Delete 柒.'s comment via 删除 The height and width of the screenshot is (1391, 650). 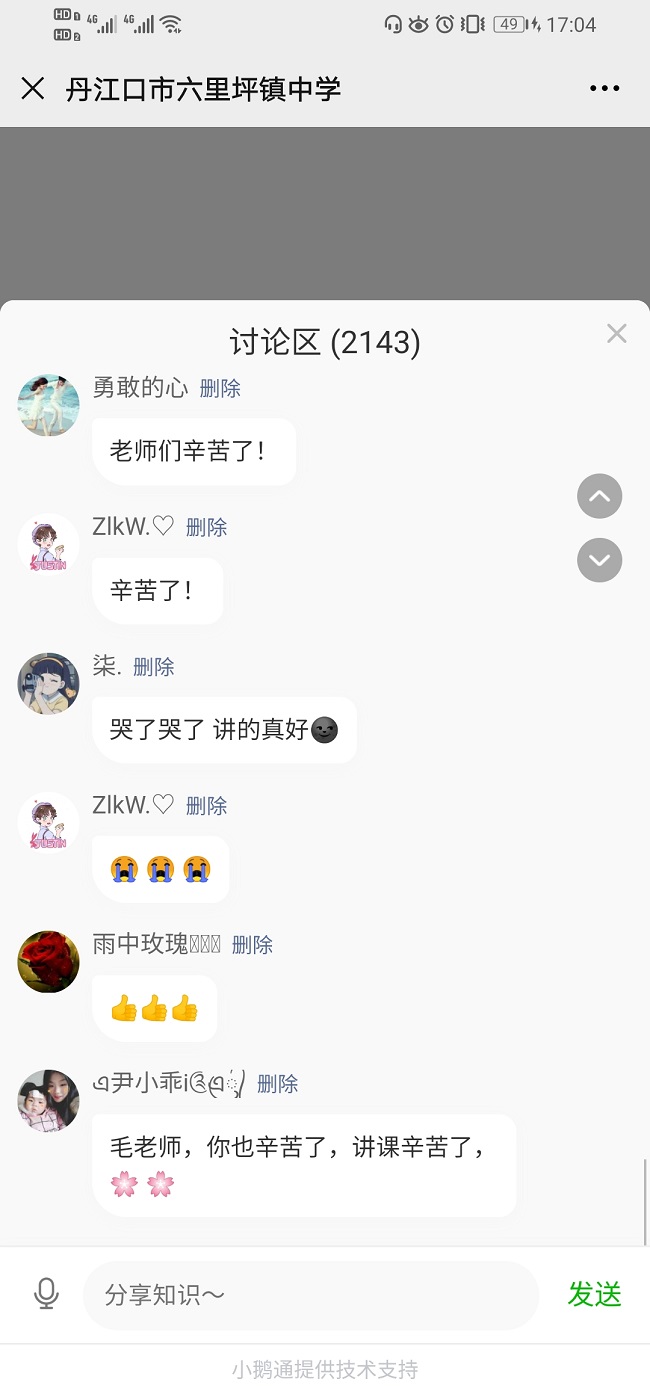click(x=154, y=667)
